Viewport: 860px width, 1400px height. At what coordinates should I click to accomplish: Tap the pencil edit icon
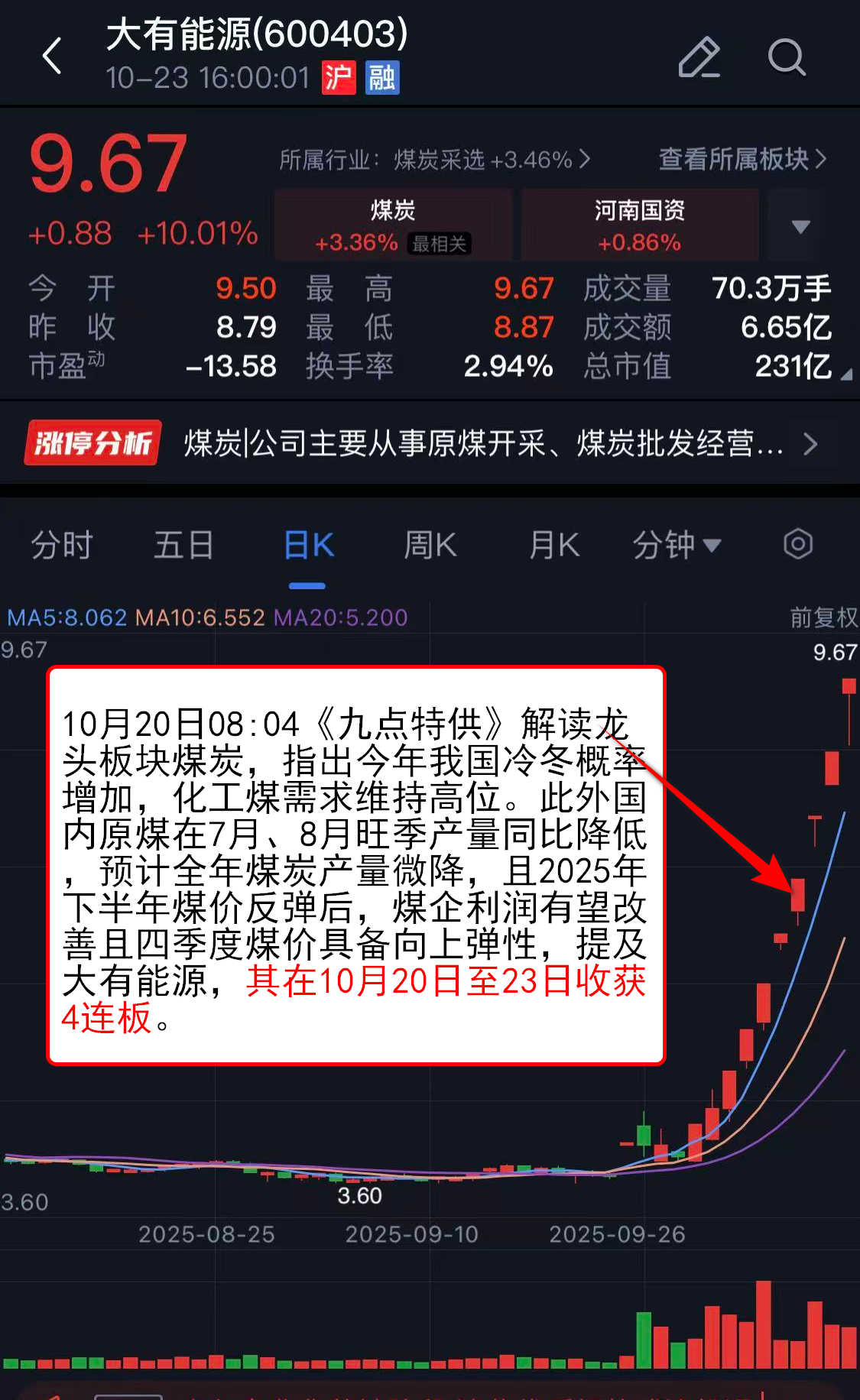tap(699, 57)
